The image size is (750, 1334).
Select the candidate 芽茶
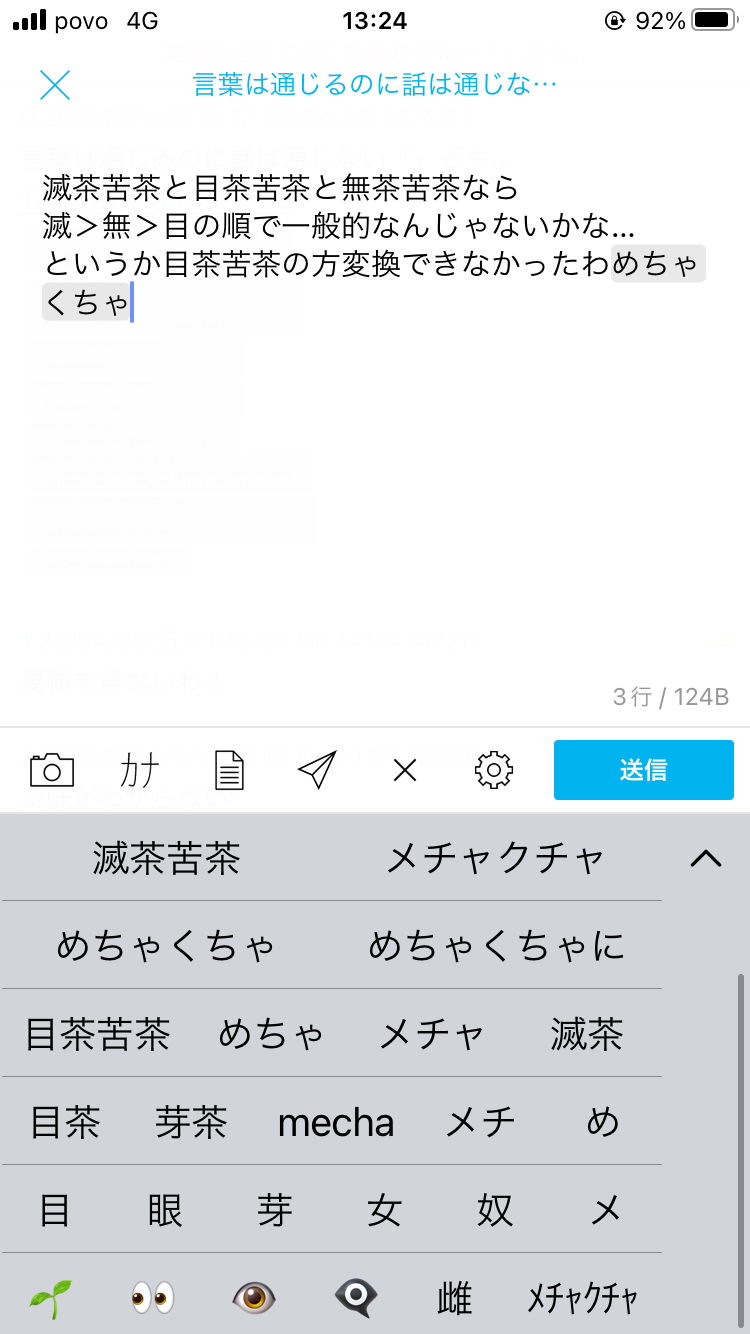[190, 1123]
